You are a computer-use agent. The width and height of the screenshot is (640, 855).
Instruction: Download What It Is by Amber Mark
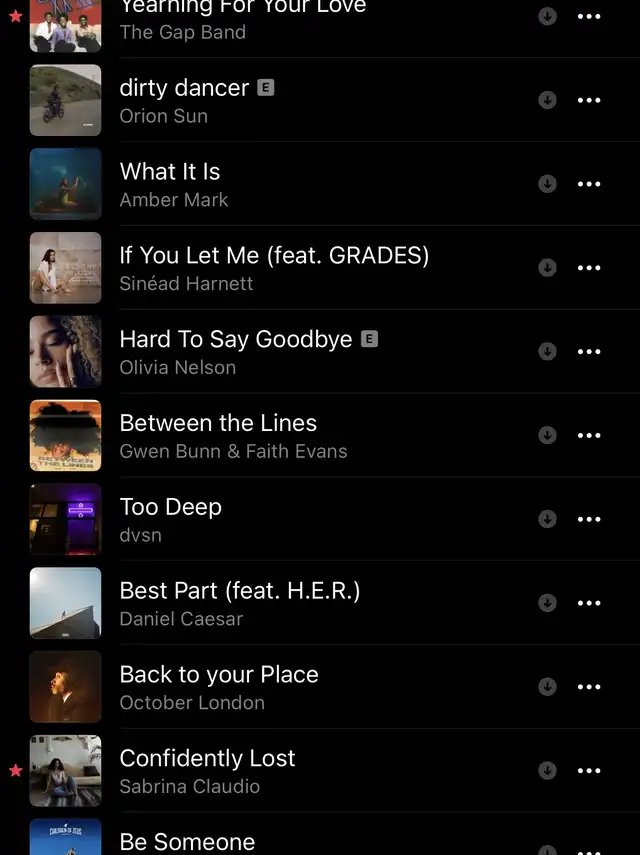click(547, 184)
